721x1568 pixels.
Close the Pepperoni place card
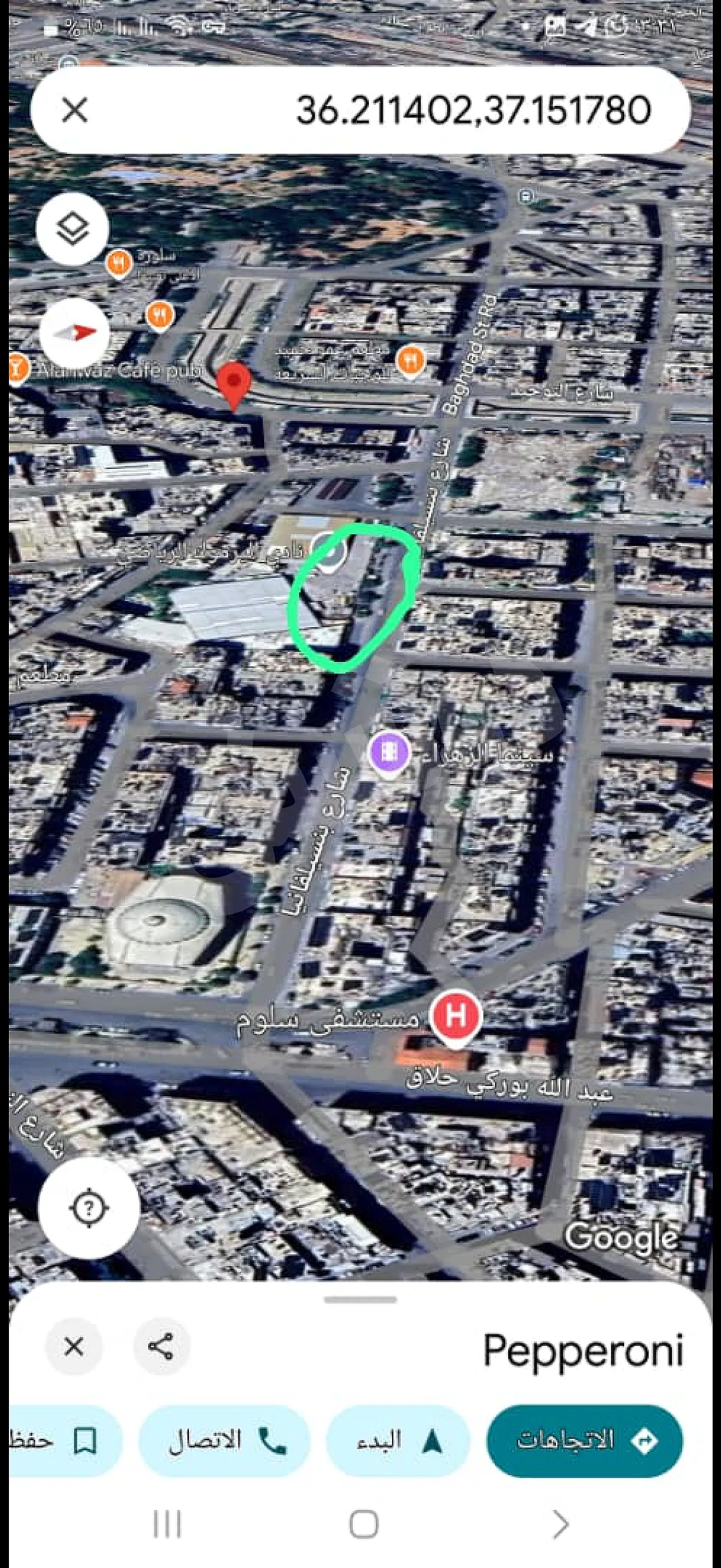74,1347
